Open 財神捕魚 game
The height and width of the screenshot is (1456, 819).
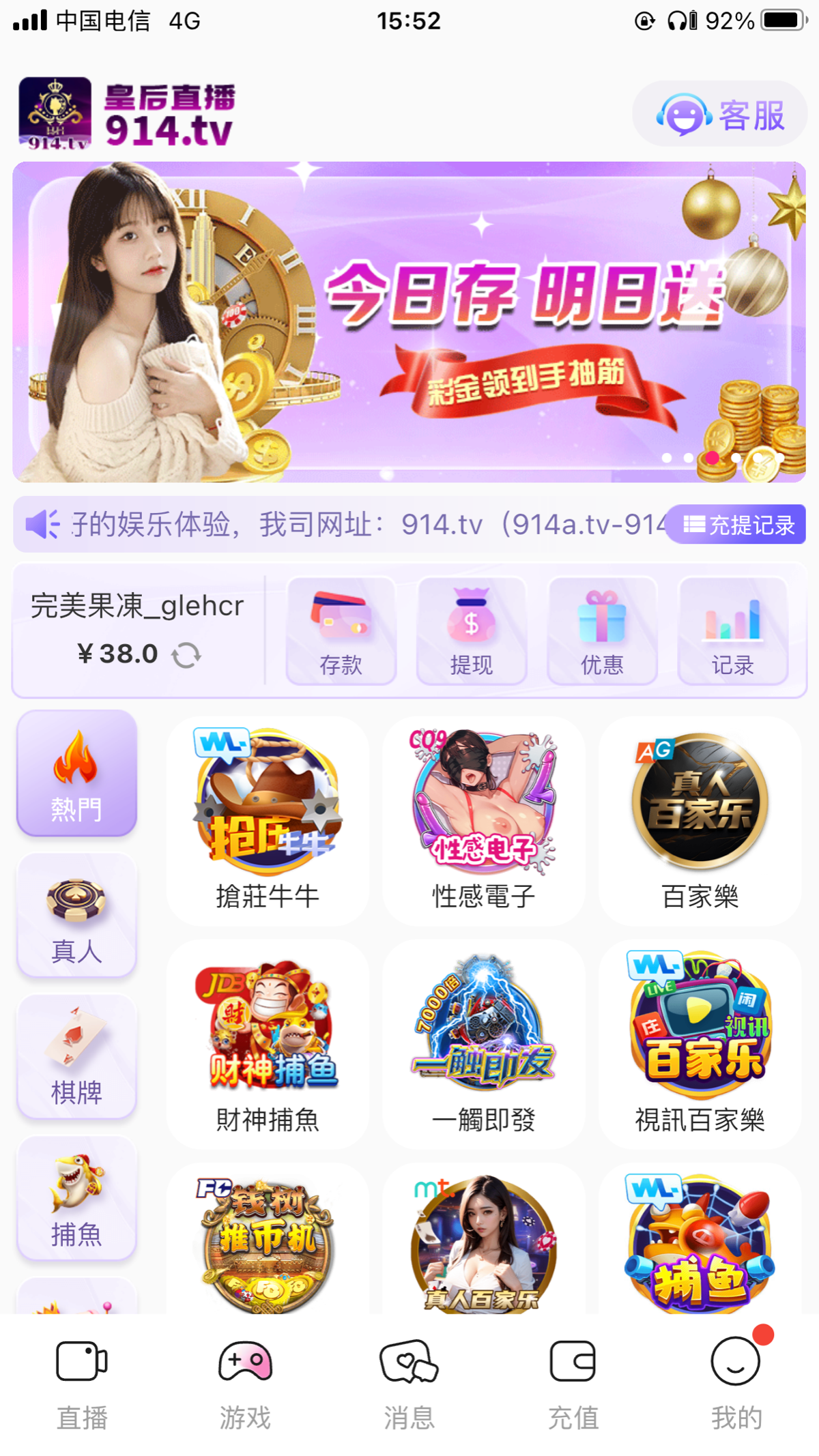tap(268, 1044)
